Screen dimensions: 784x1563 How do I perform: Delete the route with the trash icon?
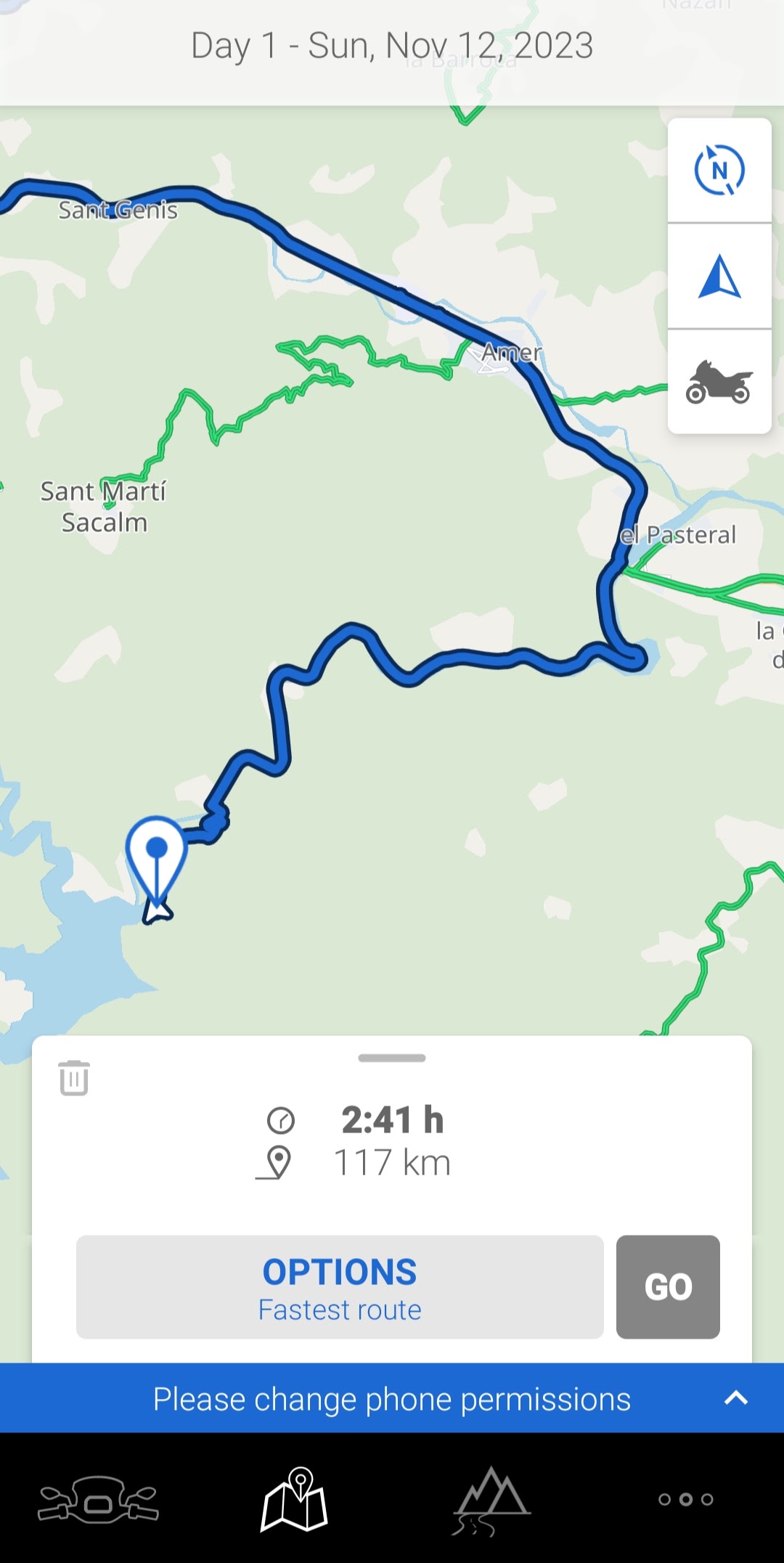[74, 1077]
